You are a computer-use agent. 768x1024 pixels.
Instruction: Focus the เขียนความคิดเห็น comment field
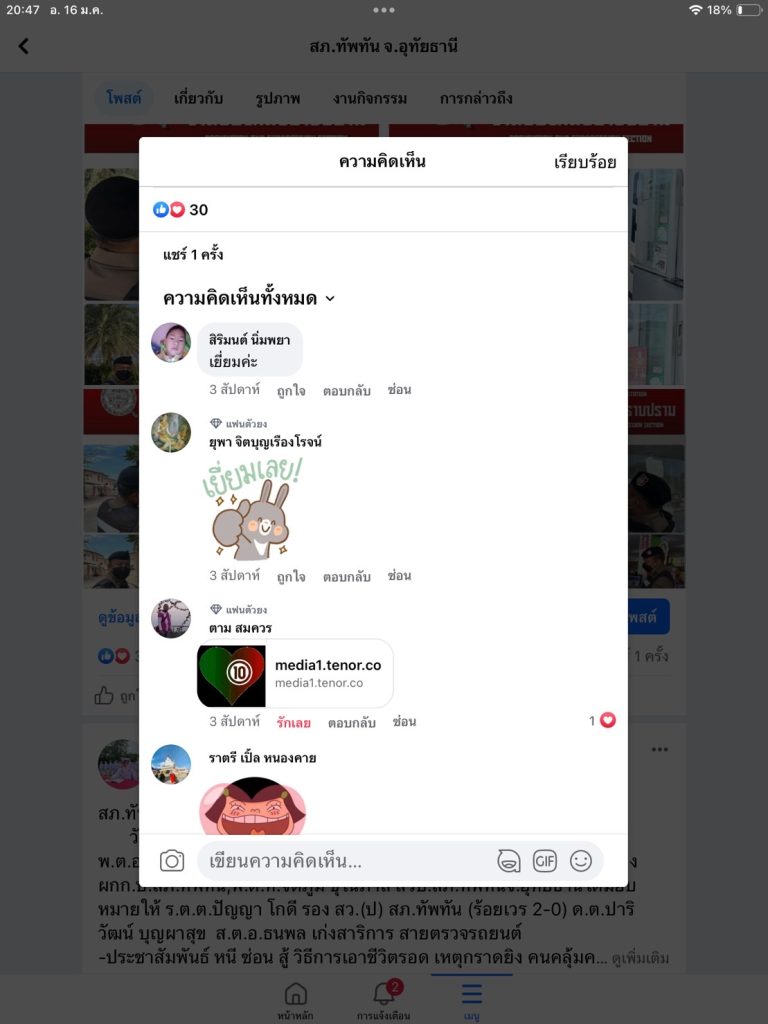(x=340, y=861)
